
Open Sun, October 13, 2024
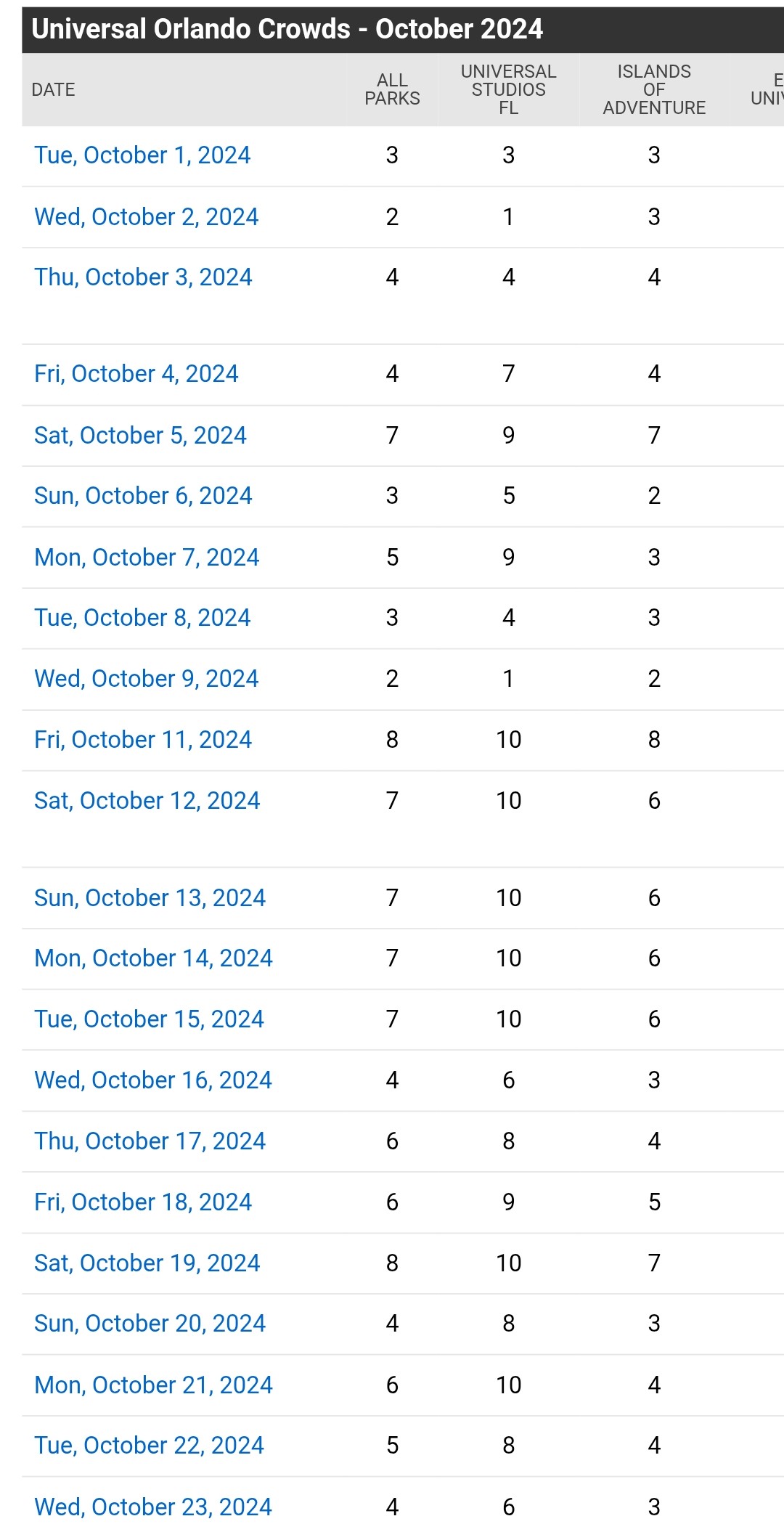150,898
